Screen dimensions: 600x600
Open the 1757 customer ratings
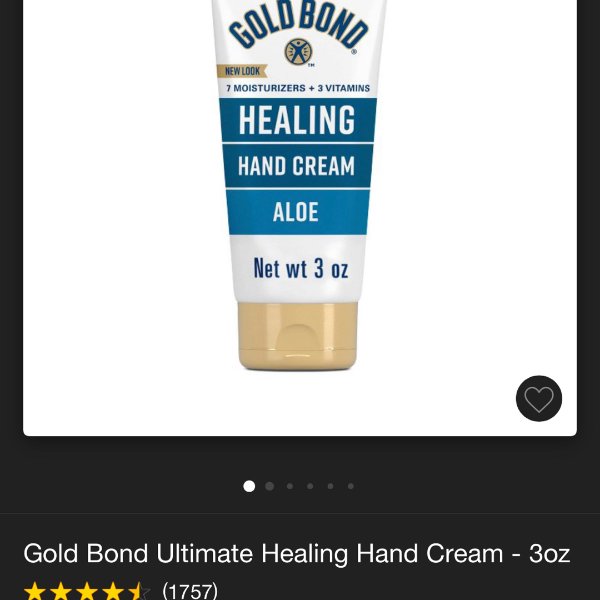coord(189,590)
